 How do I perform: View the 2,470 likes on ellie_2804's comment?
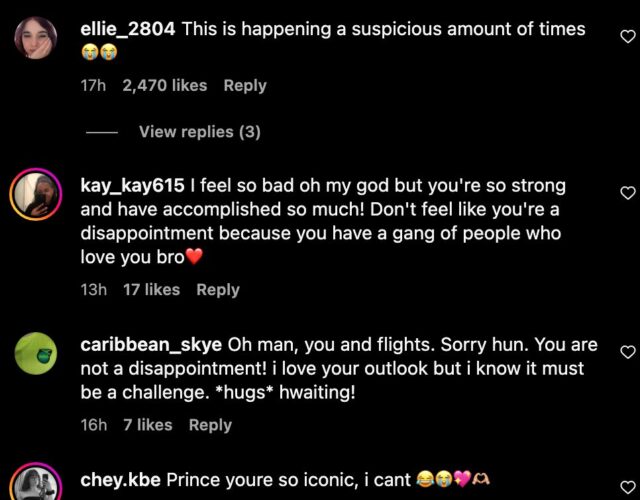tap(164, 86)
